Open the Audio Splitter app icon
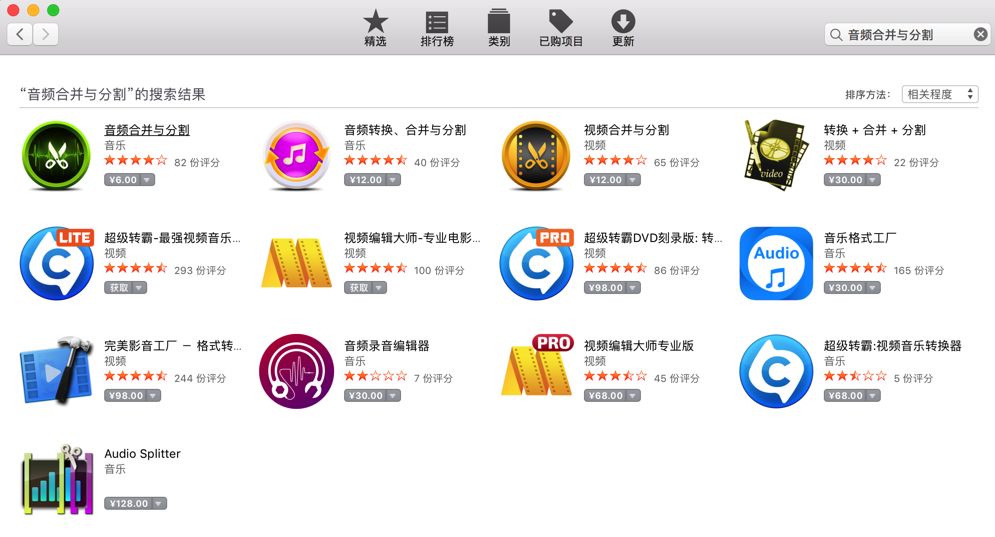995x537 pixels. pos(57,479)
